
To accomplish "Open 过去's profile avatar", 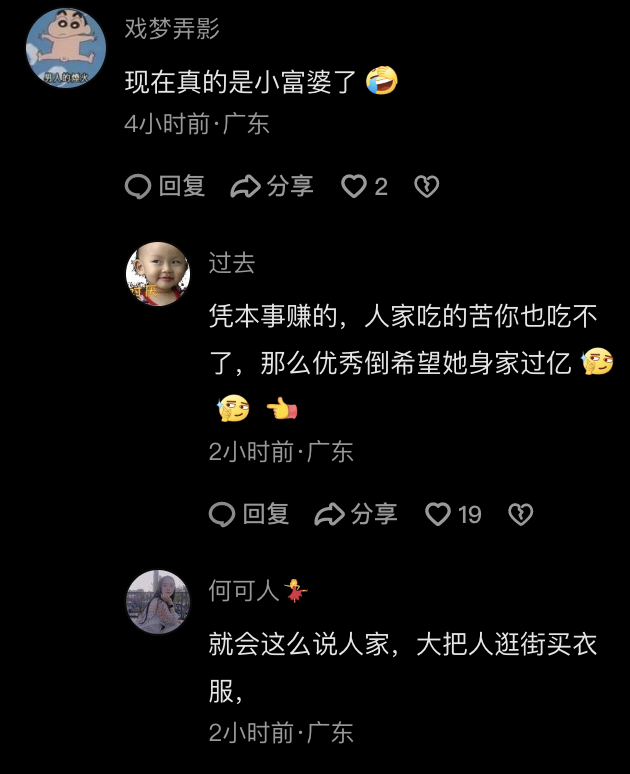I will coord(158,273).
